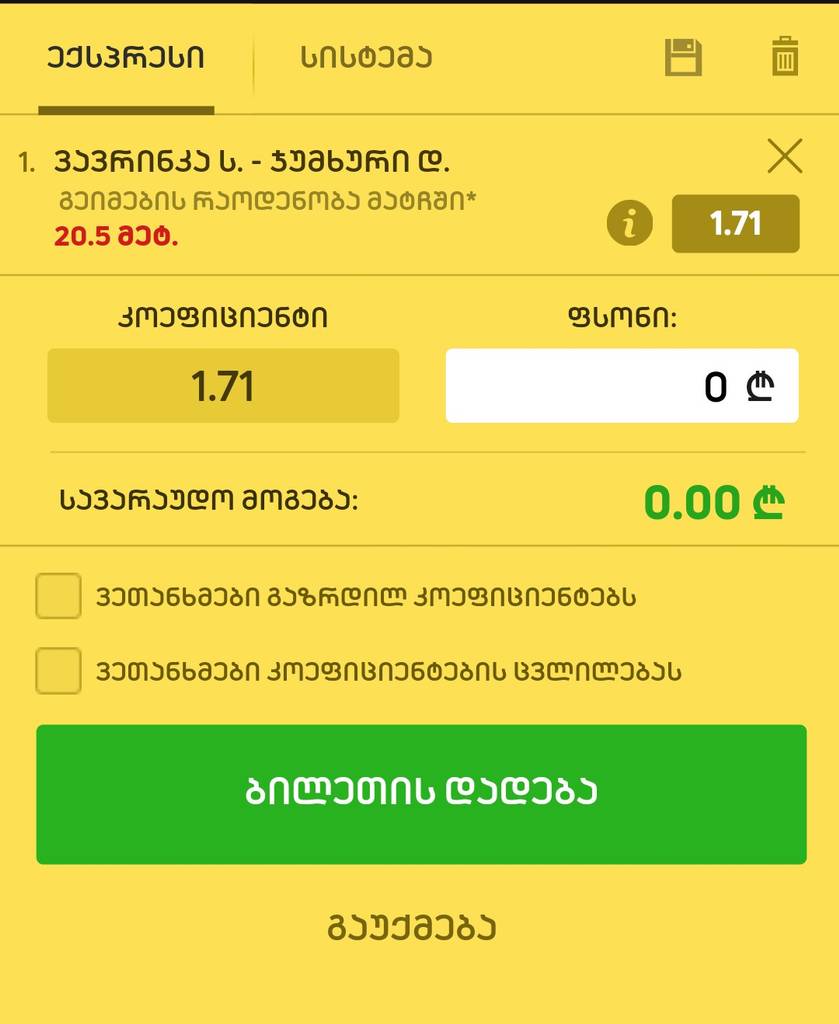Enable accepting increased coefficients checkbox
The height and width of the screenshot is (1024, 839).
click(58, 597)
